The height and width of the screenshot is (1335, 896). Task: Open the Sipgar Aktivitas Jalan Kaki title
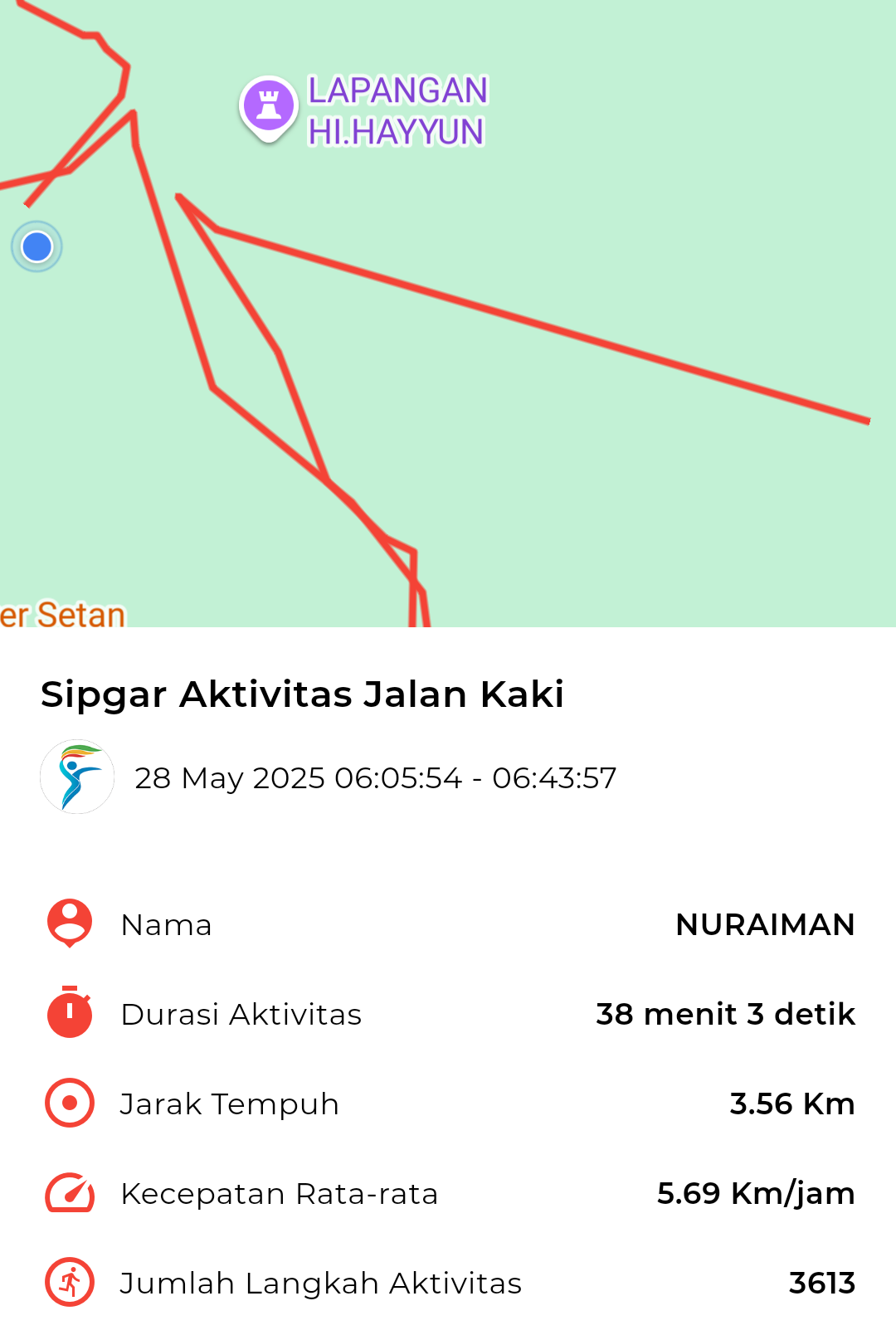pyautogui.click(x=303, y=695)
